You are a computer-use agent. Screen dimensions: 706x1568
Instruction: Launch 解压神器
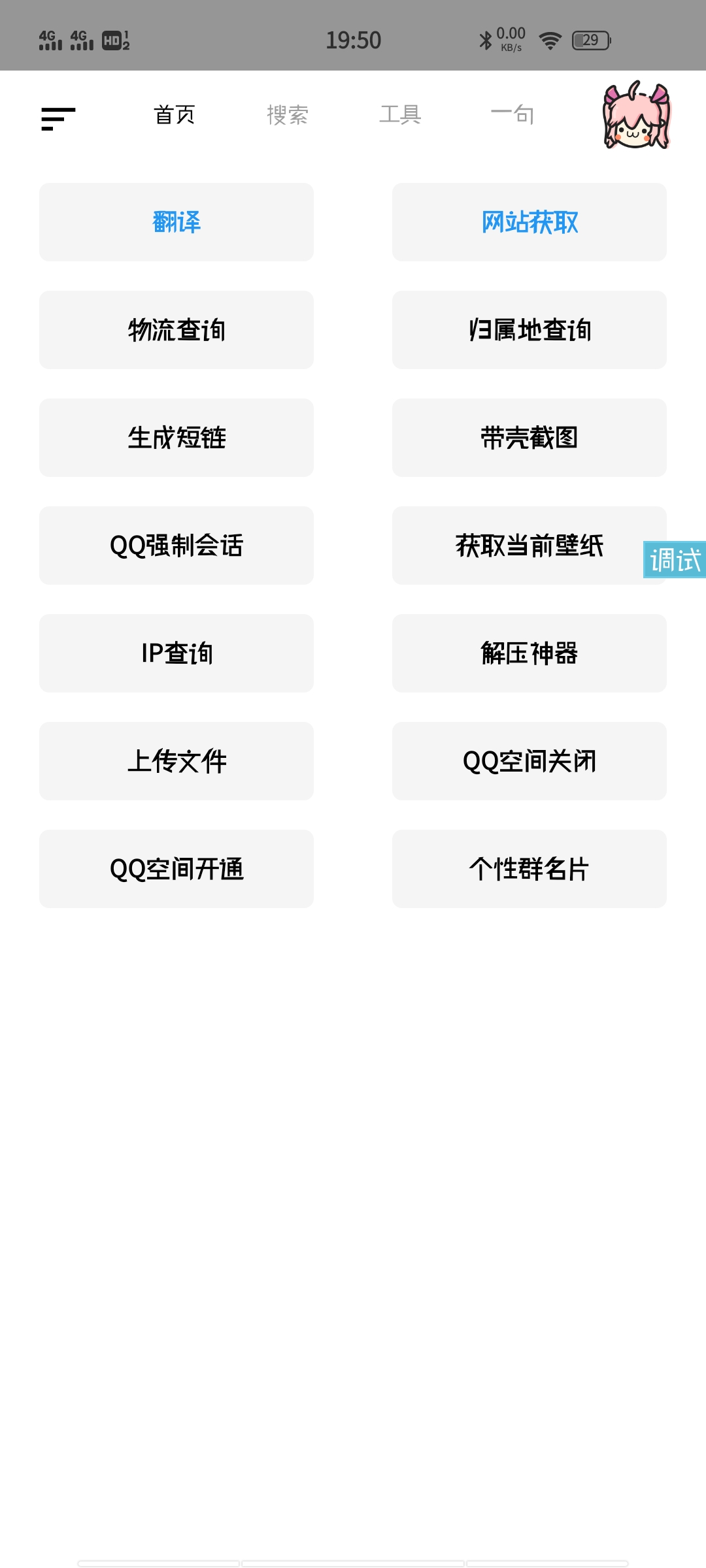529,653
